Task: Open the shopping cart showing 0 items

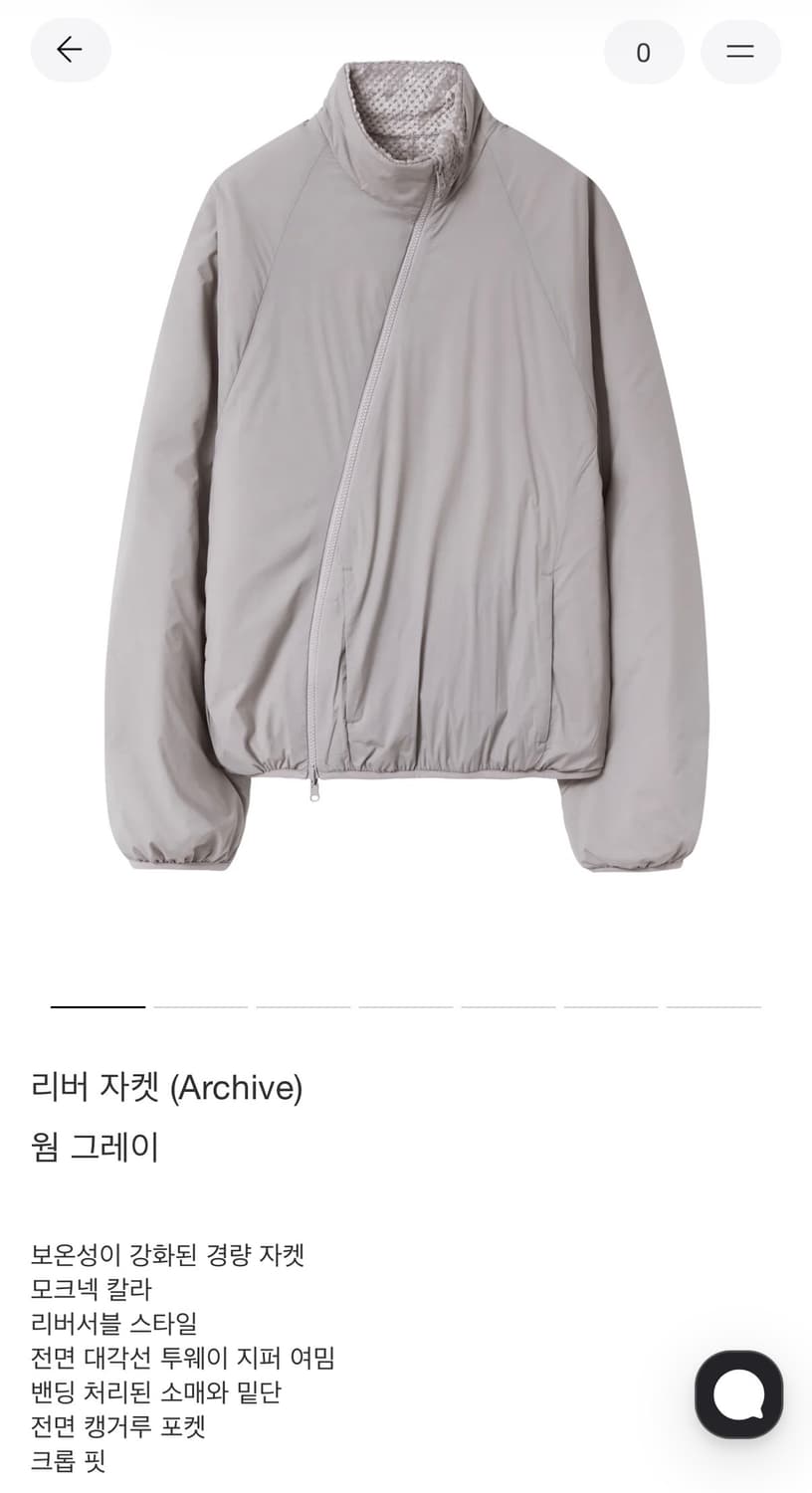Action: pyautogui.click(x=643, y=52)
